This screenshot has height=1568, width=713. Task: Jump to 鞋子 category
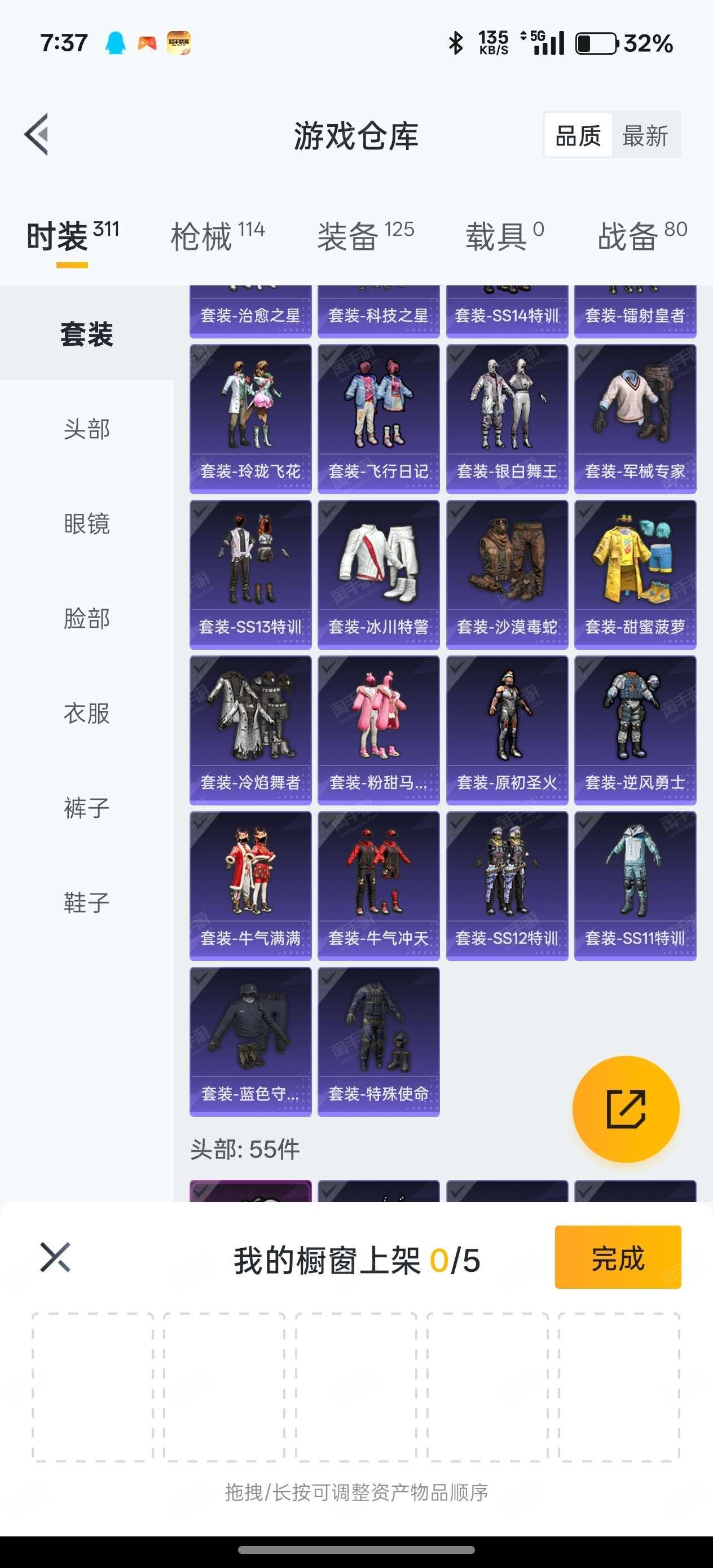tap(86, 902)
